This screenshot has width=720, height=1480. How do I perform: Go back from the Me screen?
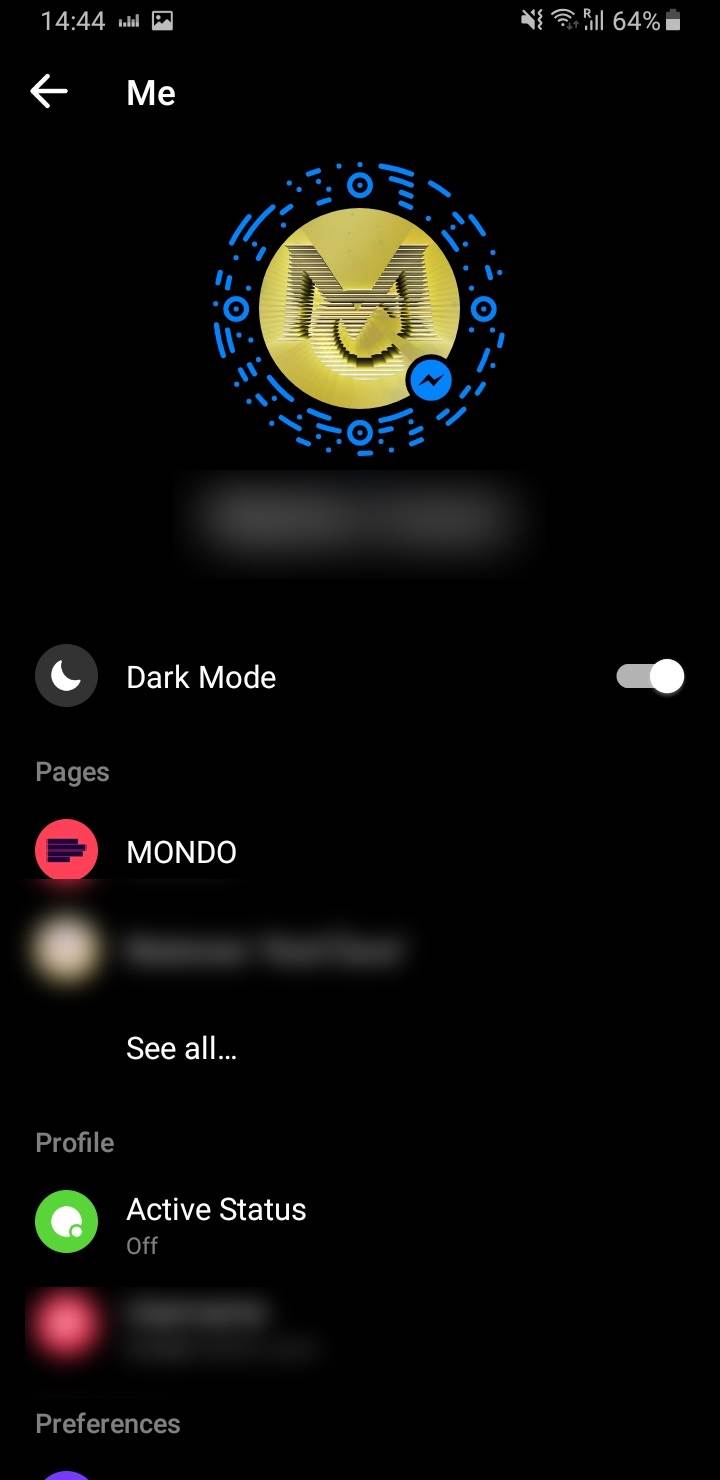pos(49,93)
